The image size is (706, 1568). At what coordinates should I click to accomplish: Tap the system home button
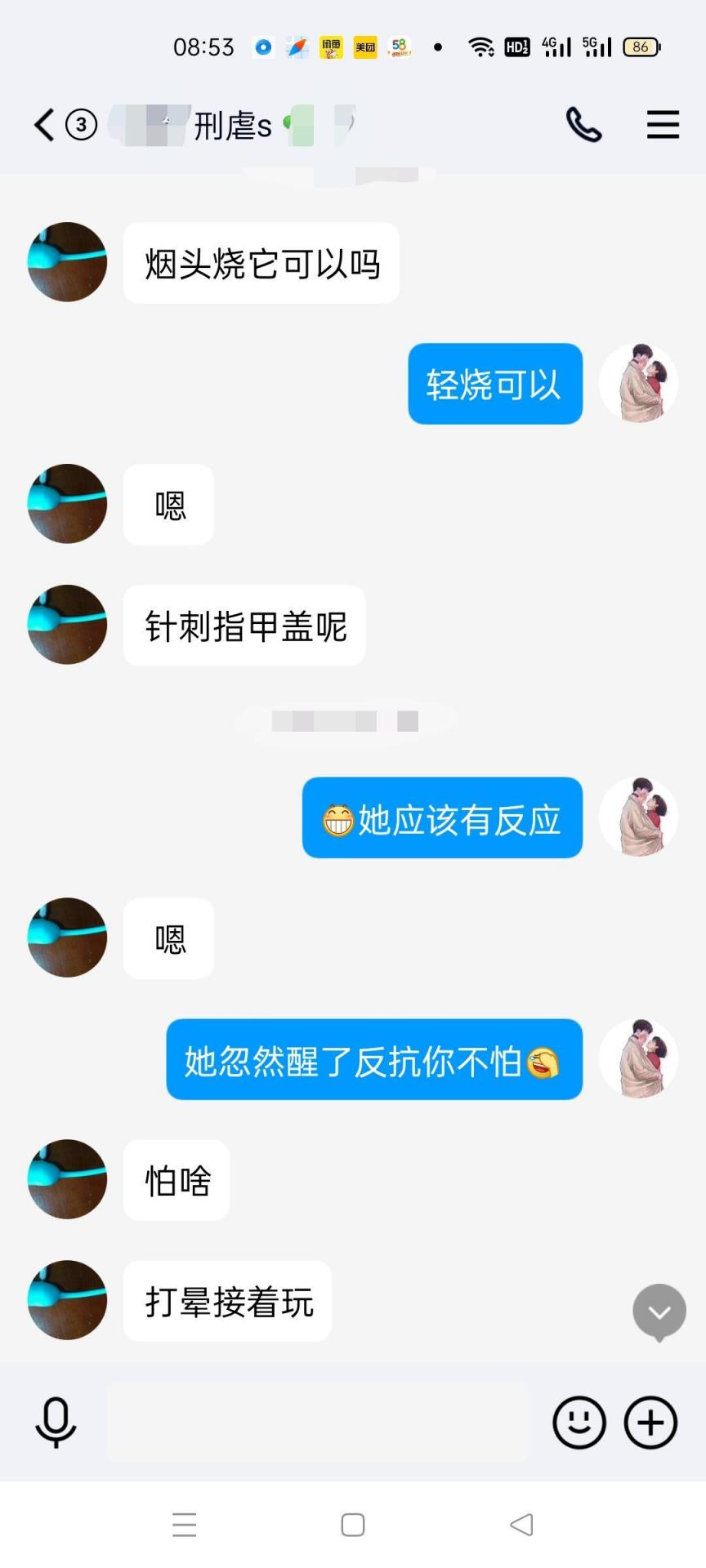click(353, 1524)
